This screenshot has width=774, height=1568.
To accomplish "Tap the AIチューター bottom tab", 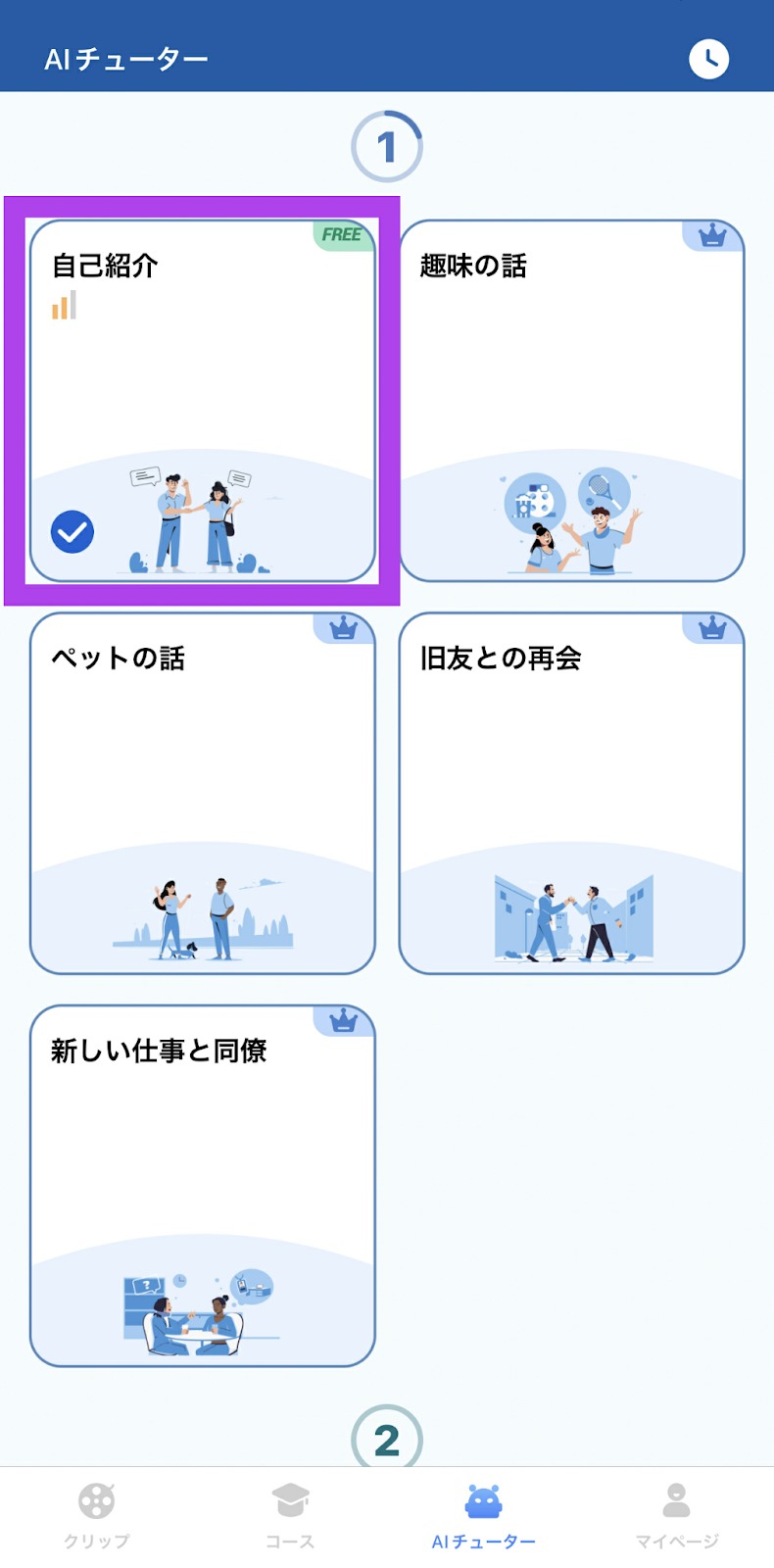I will [483, 1516].
